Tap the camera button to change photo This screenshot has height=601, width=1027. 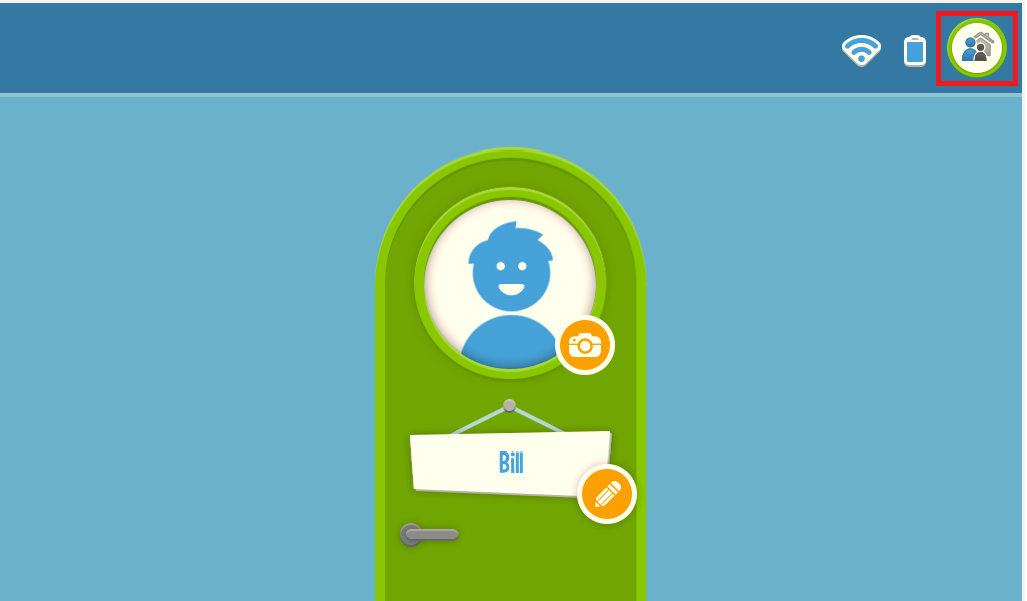[x=585, y=345]
